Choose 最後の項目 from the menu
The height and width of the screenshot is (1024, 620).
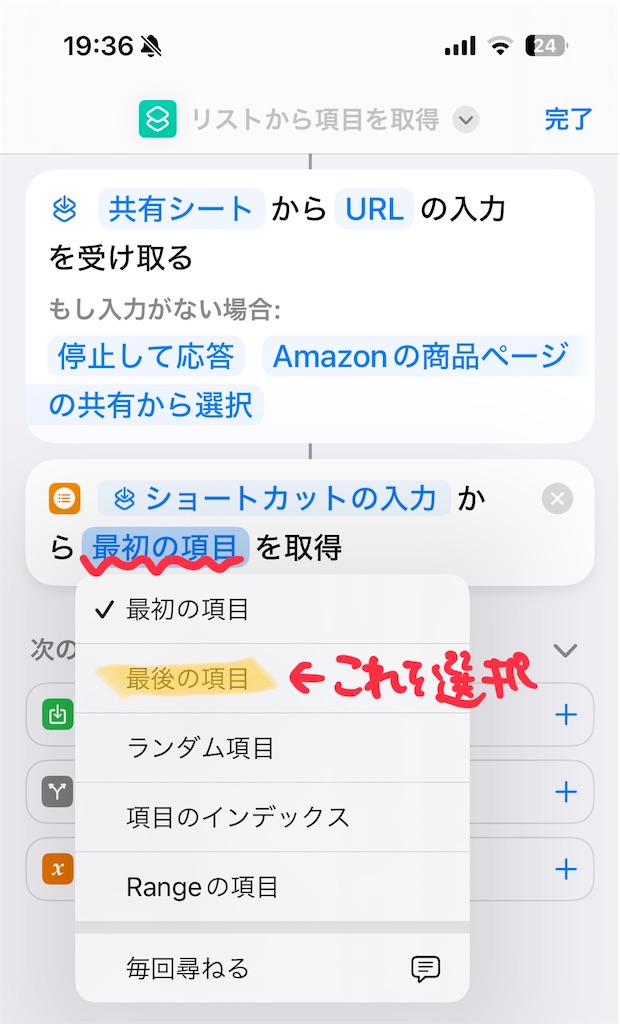point(272,679)
